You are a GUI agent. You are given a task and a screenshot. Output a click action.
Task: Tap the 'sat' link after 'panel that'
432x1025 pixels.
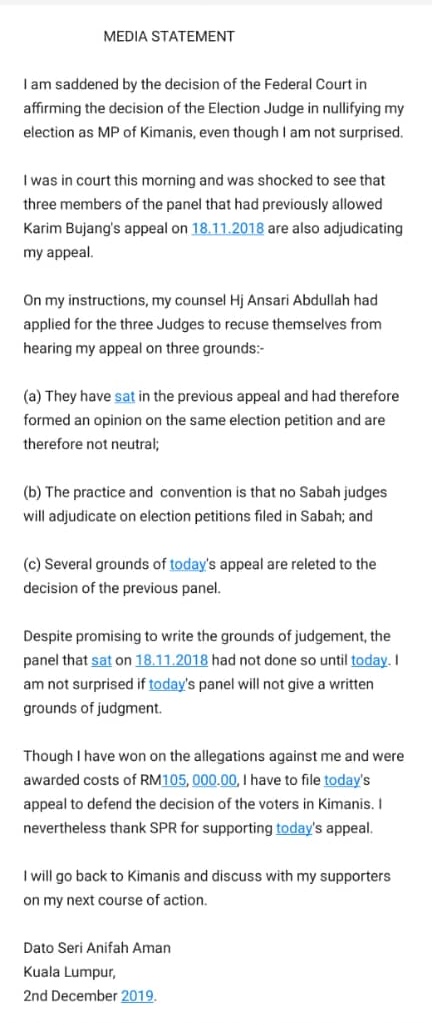(101, 660)
